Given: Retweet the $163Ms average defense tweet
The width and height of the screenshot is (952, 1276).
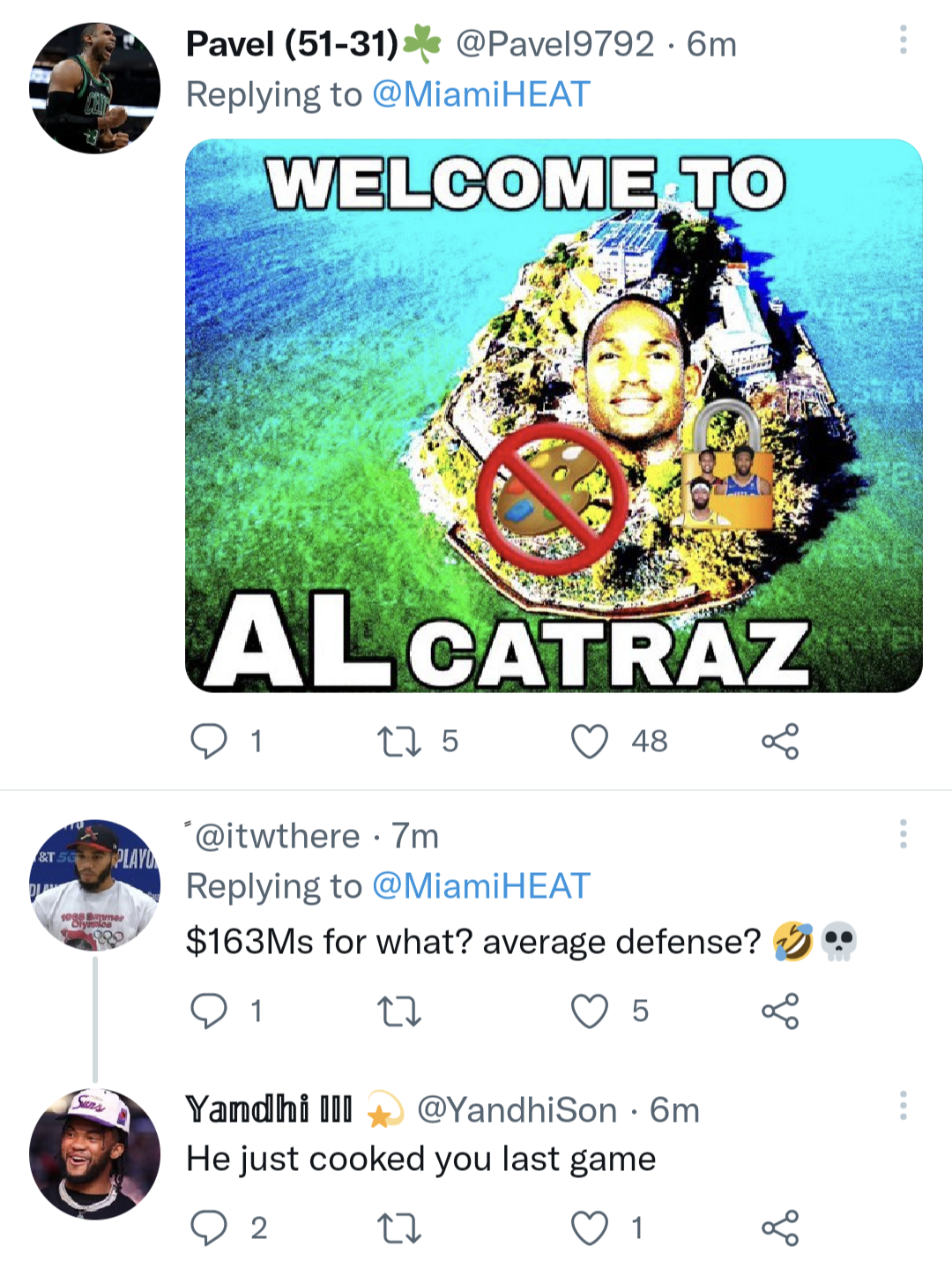Looking at the screenshot, I should click(x=398, y=1011).
